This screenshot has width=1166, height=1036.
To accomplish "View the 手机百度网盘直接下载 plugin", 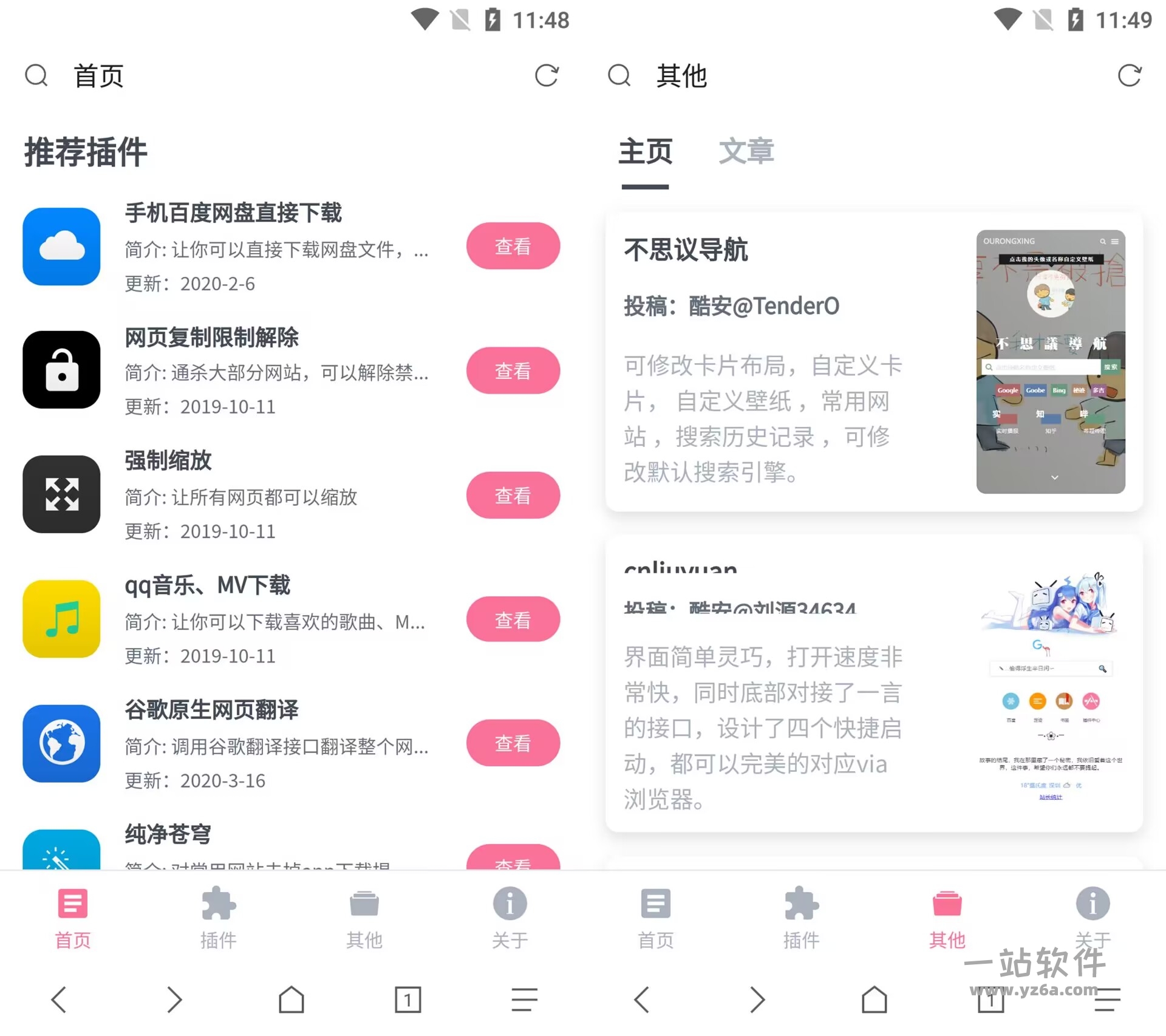I will [x=513, y=246].
